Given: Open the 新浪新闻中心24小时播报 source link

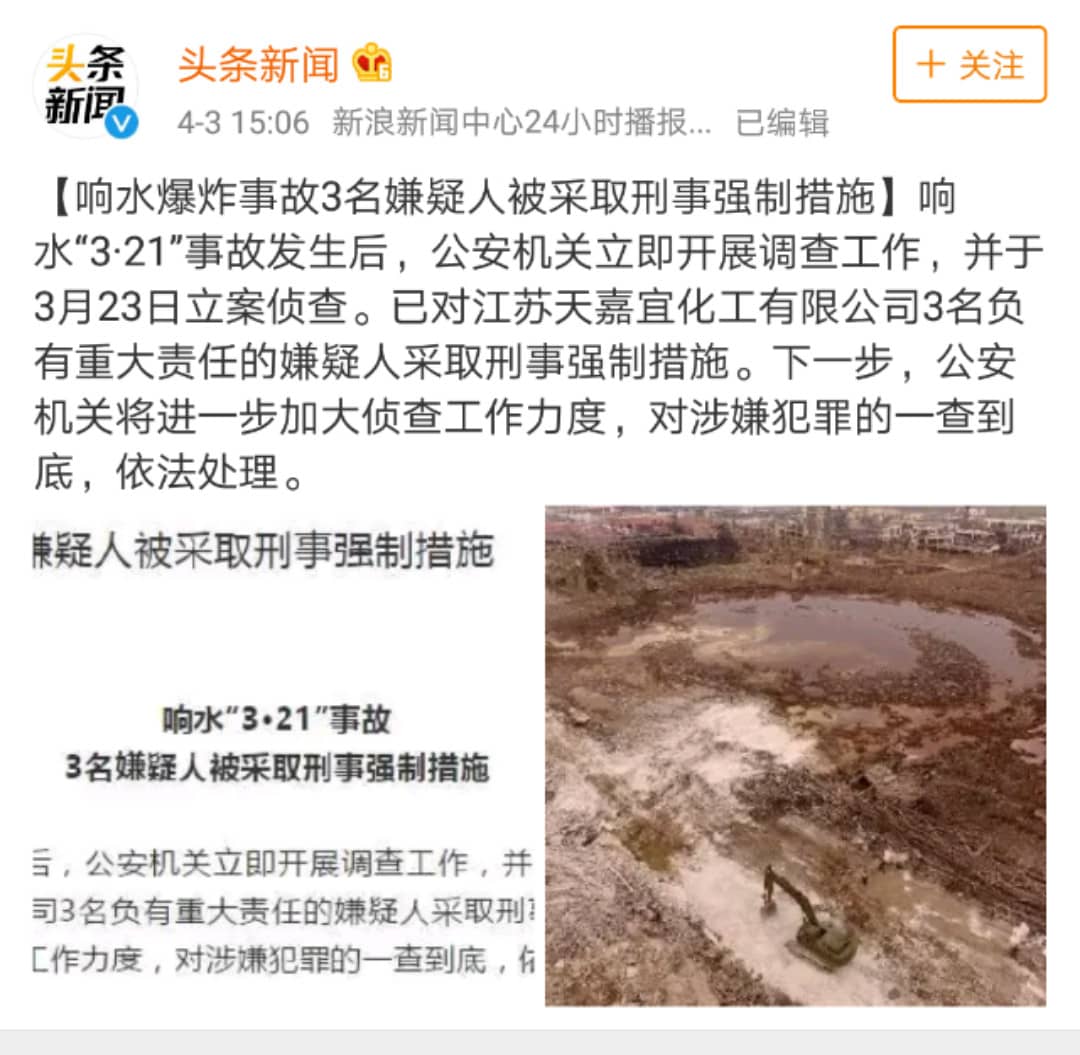Looking at the screenshot, I should point(521,123).
